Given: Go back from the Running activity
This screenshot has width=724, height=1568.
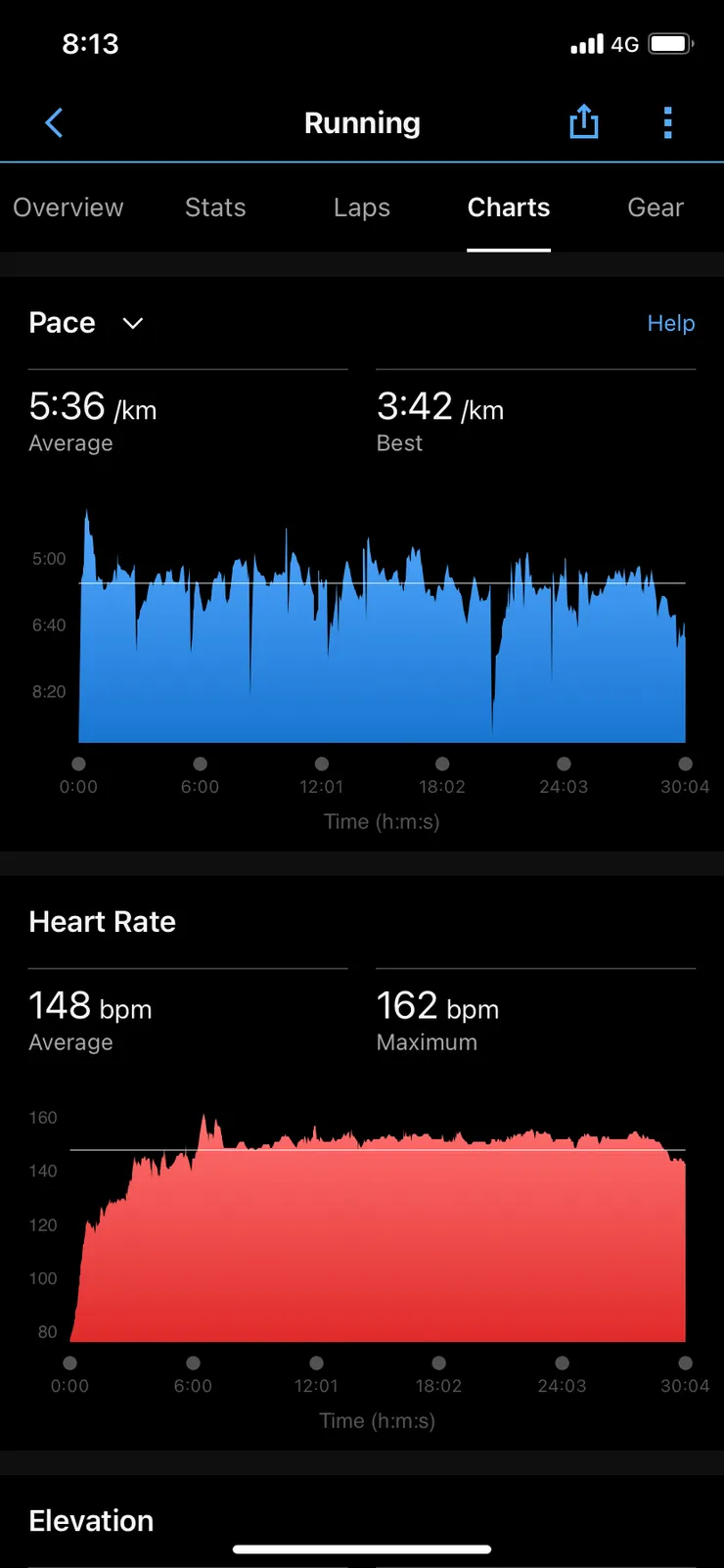Looking at the screenshot, I should 54,123.
